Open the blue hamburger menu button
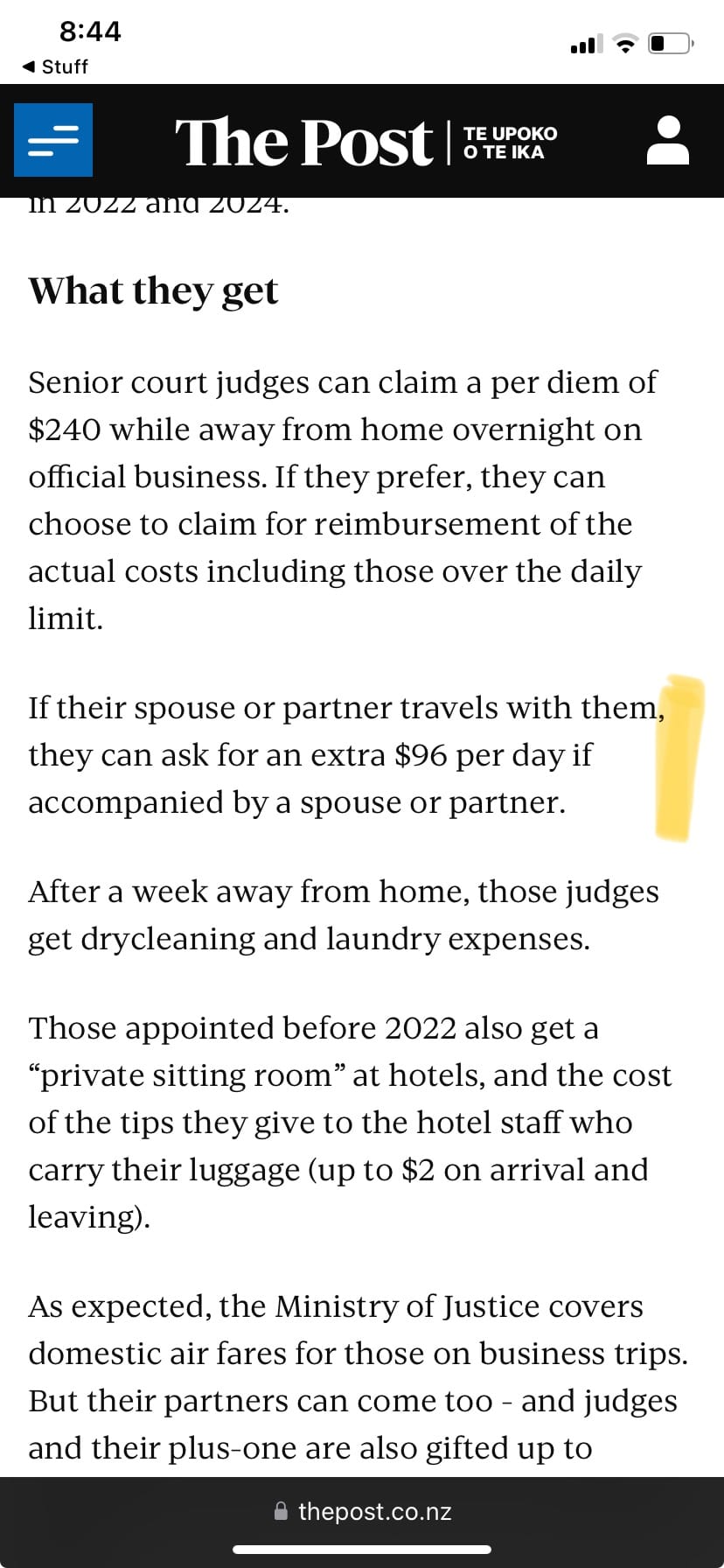The image size is (724, 1568). [53, 140]
